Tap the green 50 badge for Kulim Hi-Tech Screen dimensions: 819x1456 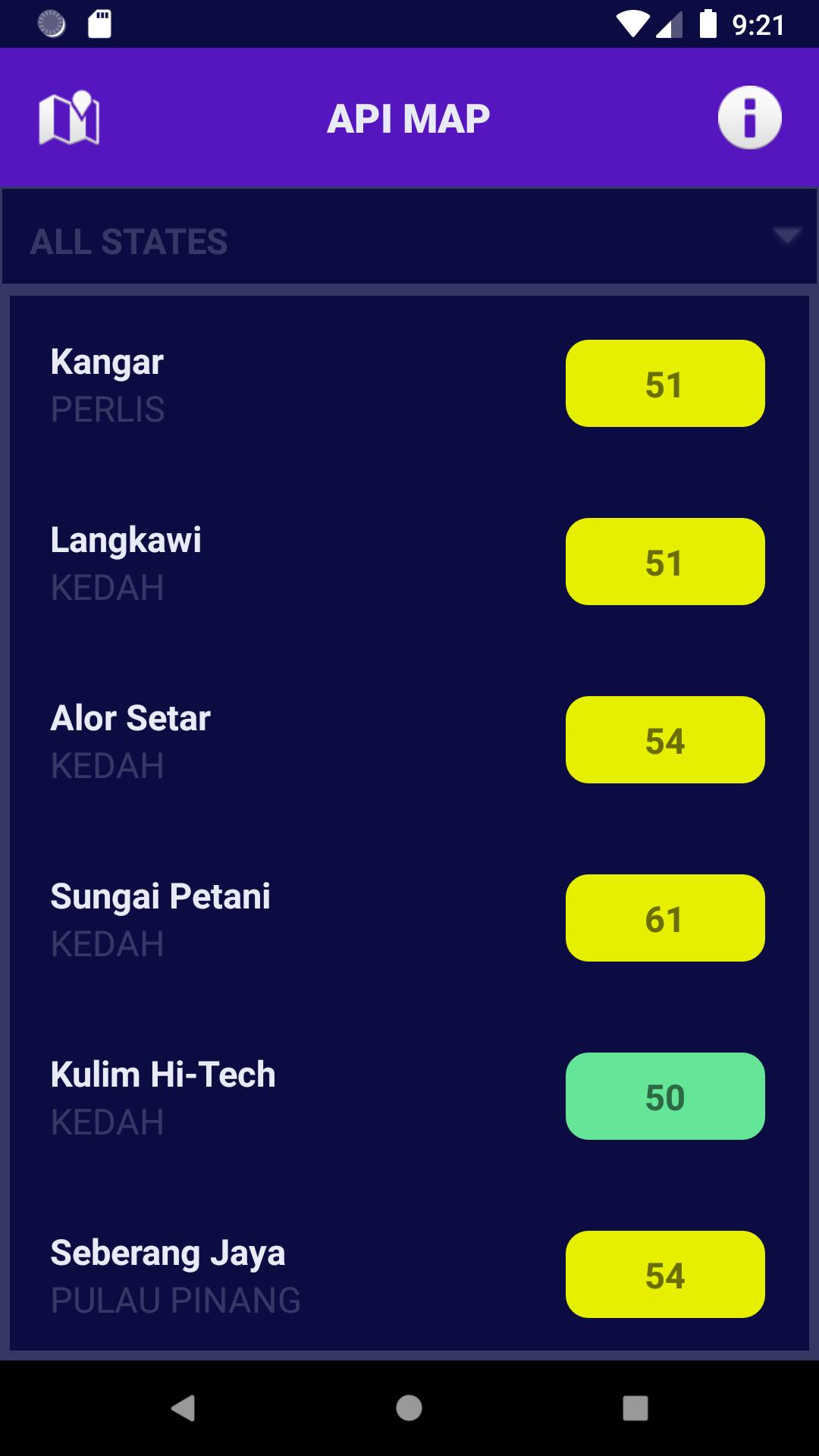(x=666, y=1096)
